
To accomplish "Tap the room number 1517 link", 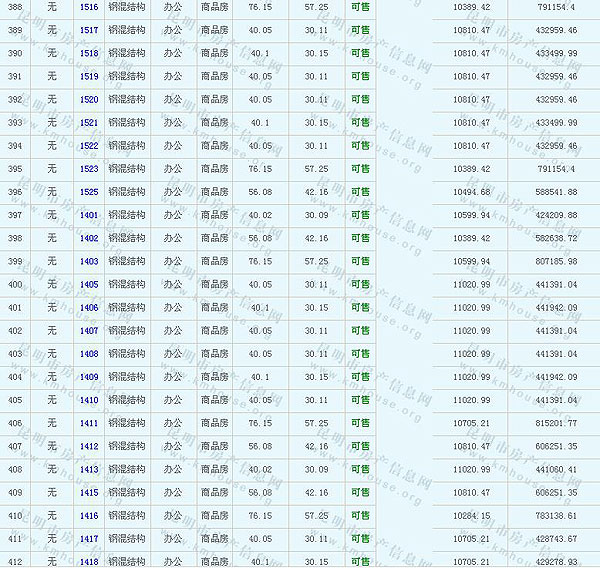I will pos(89,30).
